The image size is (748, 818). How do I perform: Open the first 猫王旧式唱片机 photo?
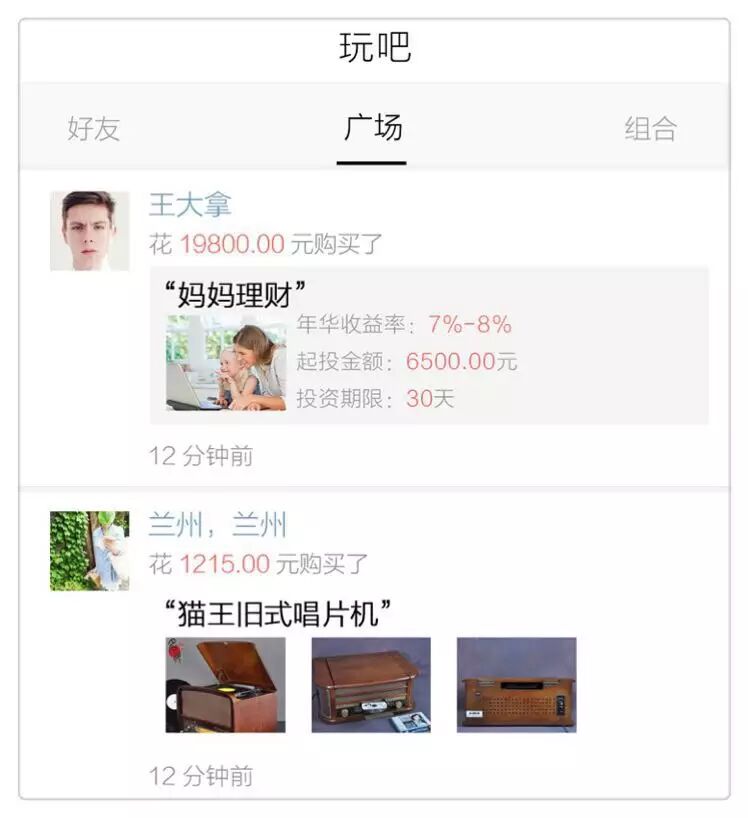[x=225, y=685]
